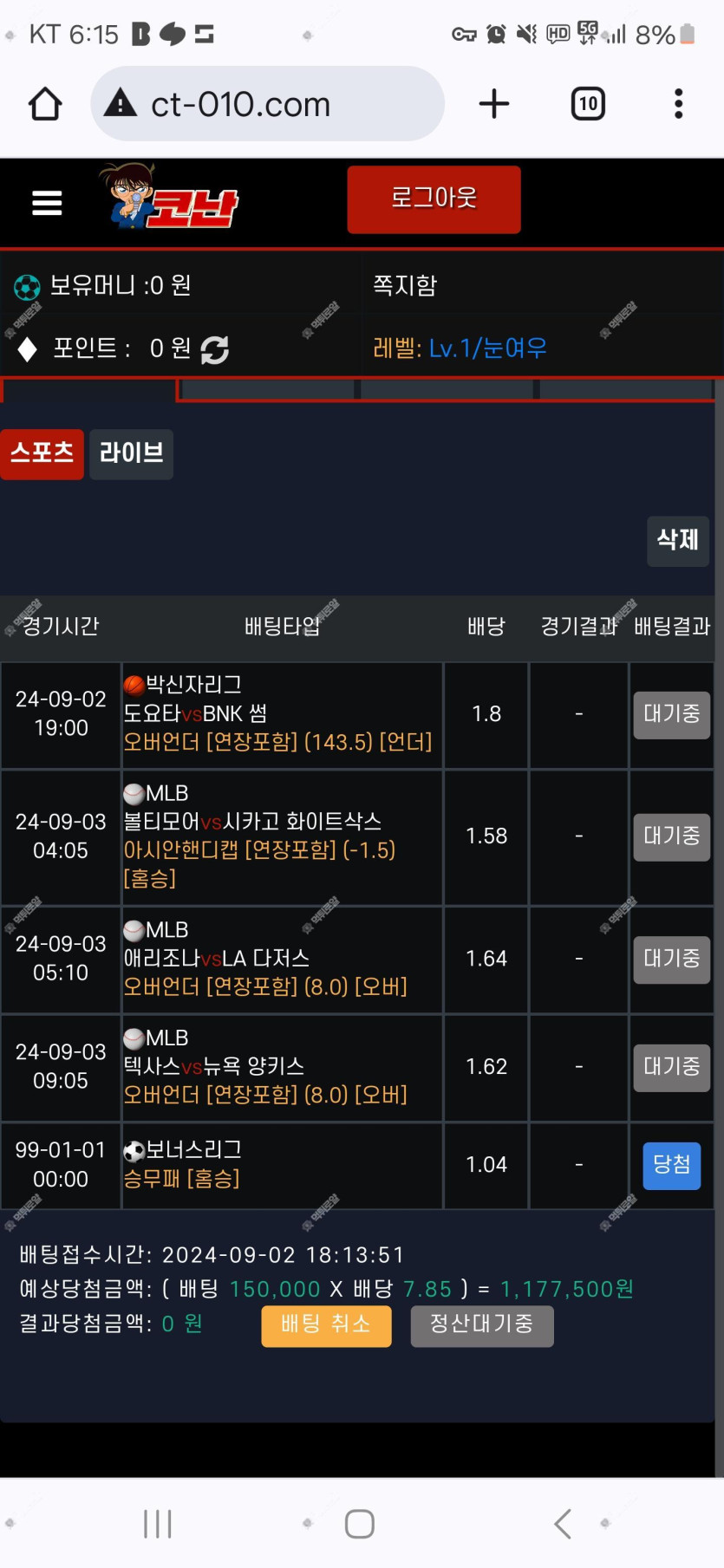The image size is (724, 1568).
Task: Switch to the 스포츠 tab
Action: pos(42,453)
